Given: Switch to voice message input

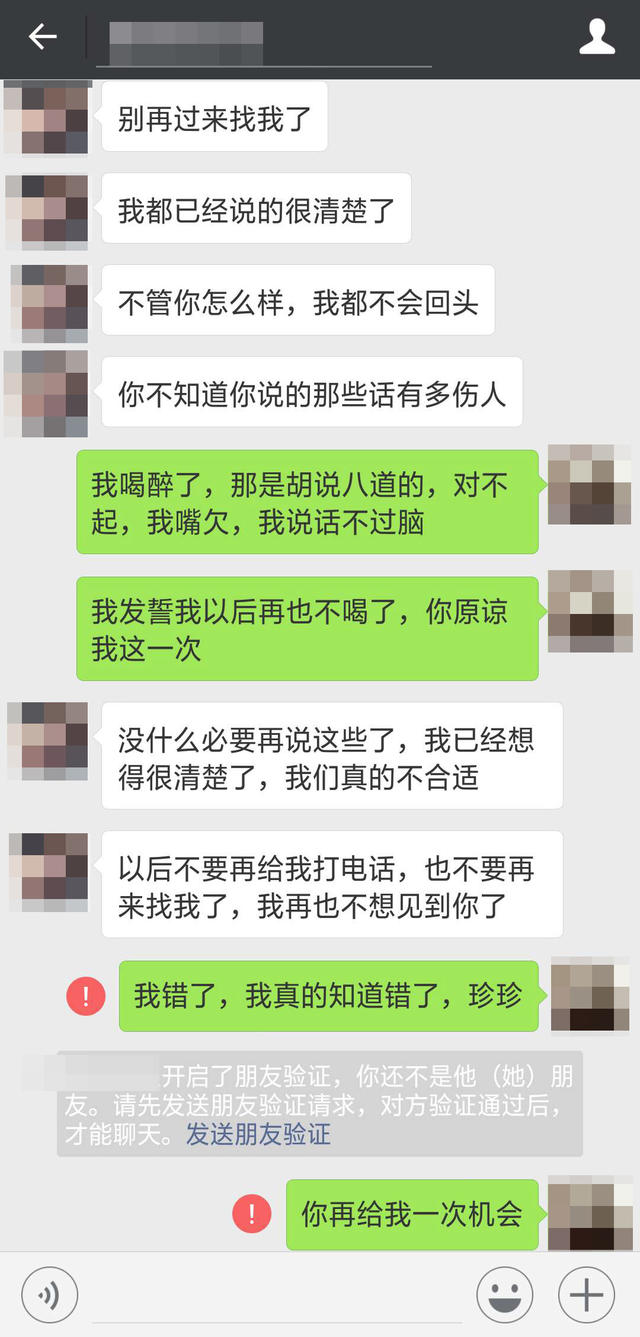Looking at the screenshot, I should tap(49, 1295).
